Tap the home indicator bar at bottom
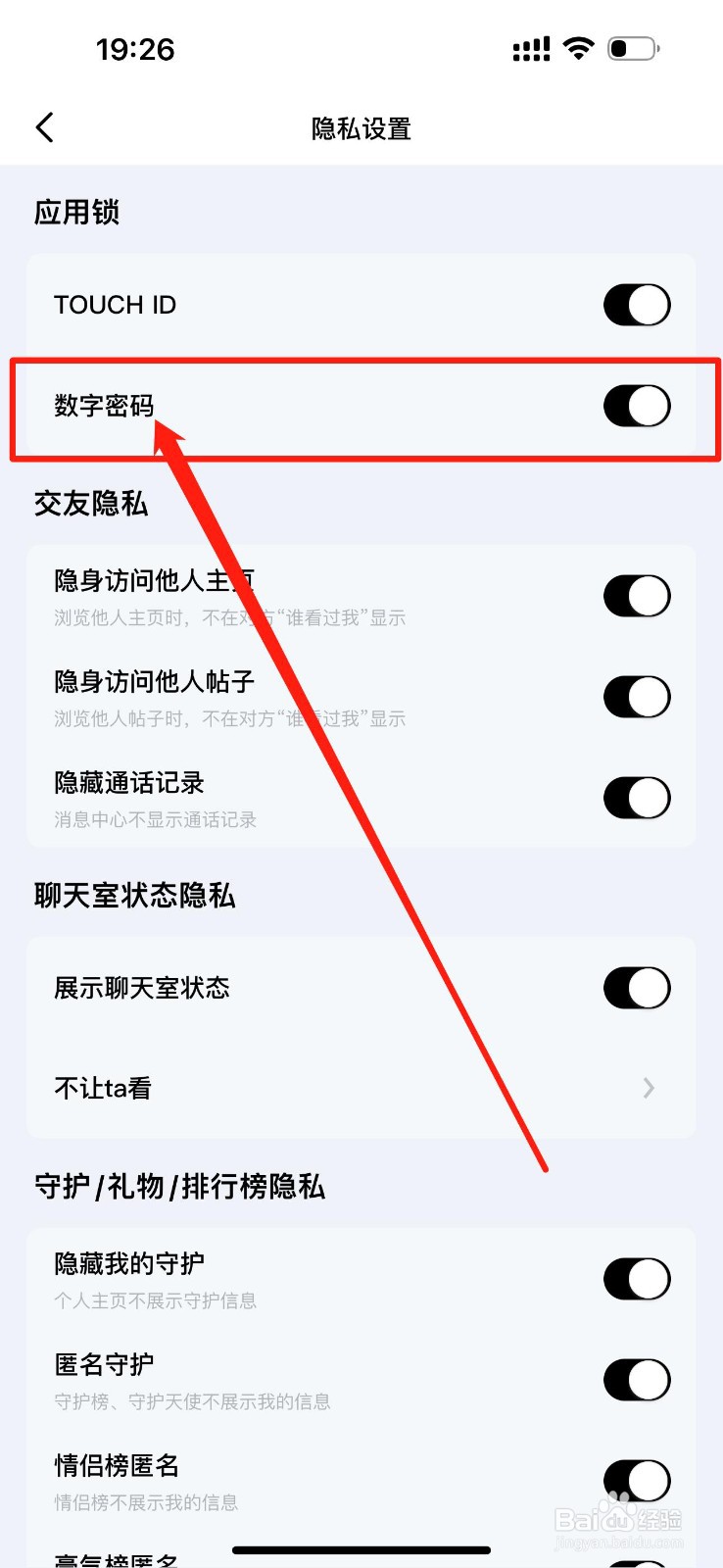723x1568 pixels. point(361,1550)
